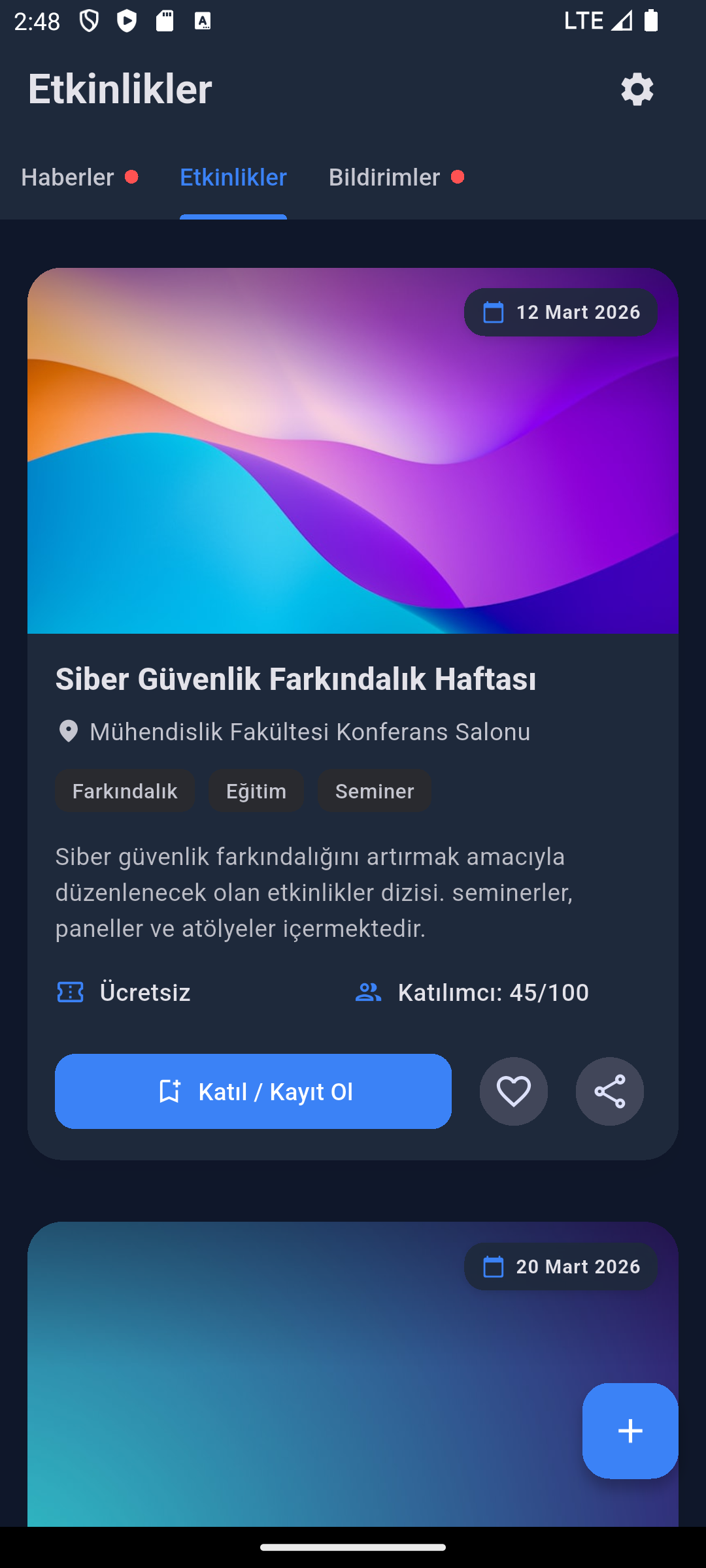This screenshot has height=1568, width=706.
Task: Share the Siber Güvenlik event
Action: click(609, 1091)
